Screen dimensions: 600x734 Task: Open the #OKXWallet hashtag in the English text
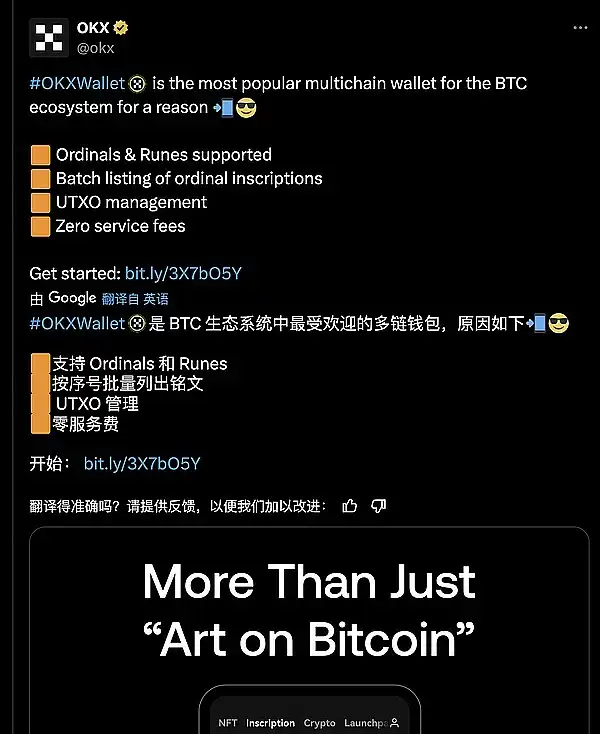(77, 83)
